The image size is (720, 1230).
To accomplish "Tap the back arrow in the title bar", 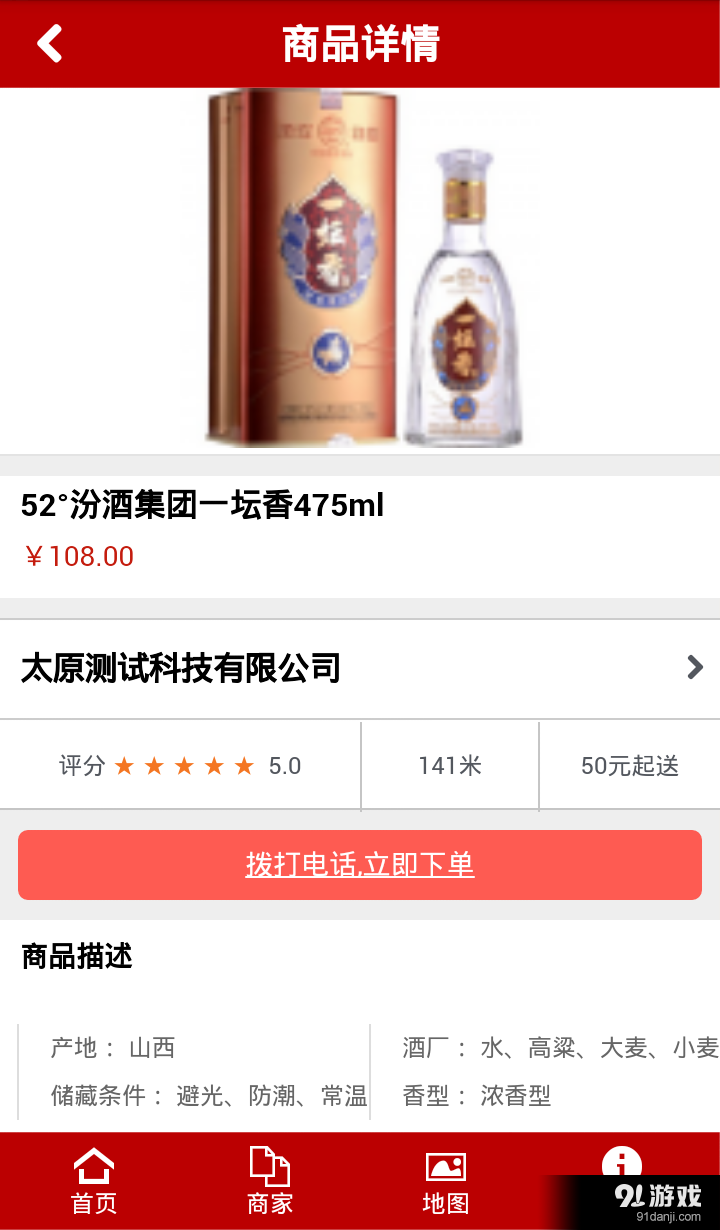I will [49, 44].
